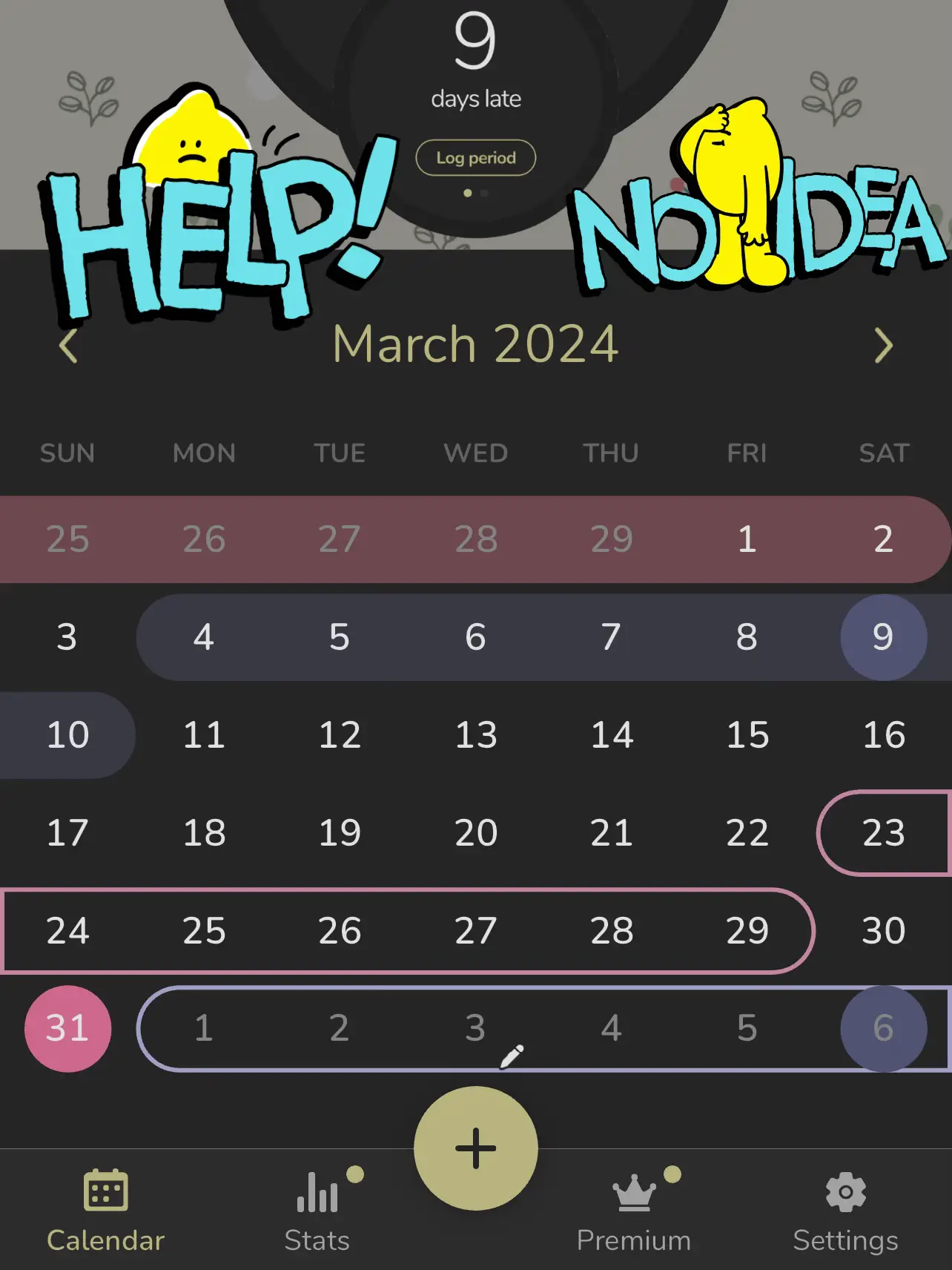952x1270 pixels.
Task: Select March 1 on the calendar
Action: click(x=747, y=539)
